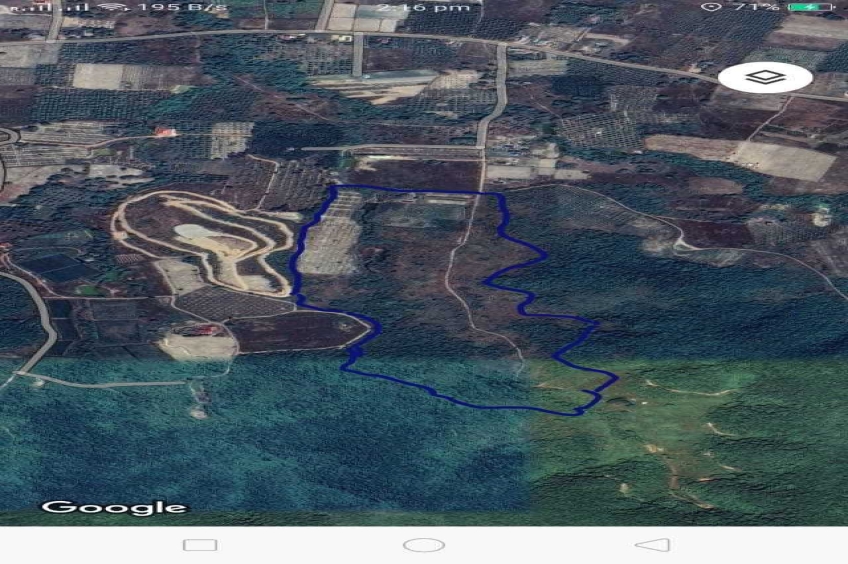The width and height of the screenshot is (848, 564).
Task: Open the map layers button
Action: click(765, 77)
